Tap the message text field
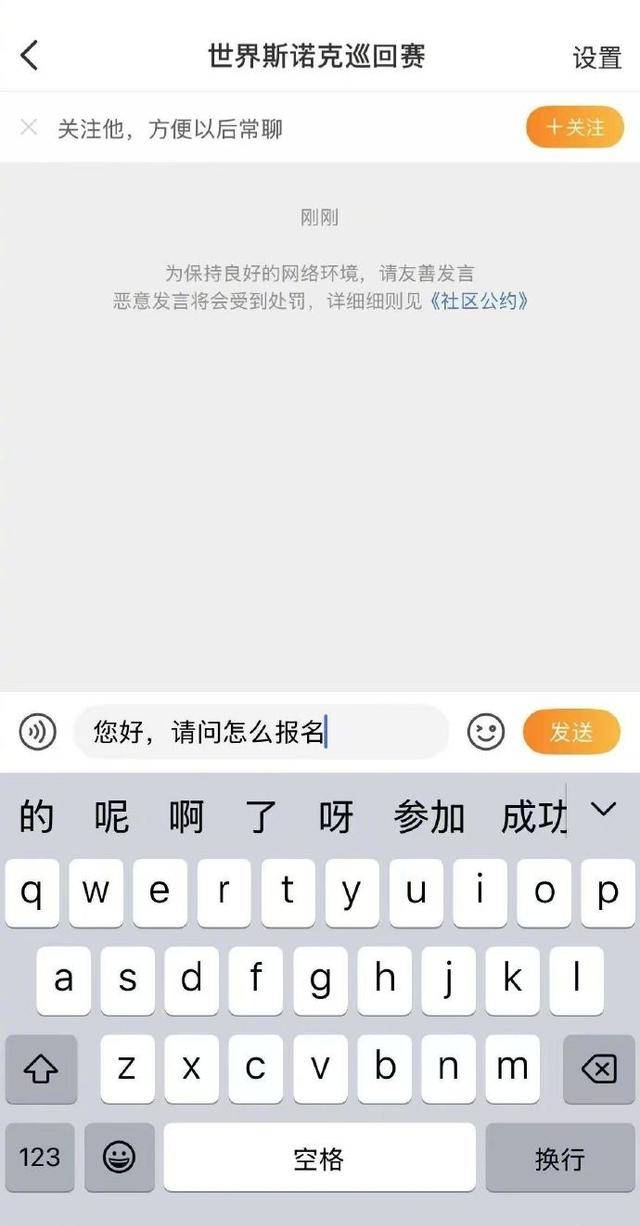The width and height of the screenshot is (640, 1226). [x=260, y=733]
